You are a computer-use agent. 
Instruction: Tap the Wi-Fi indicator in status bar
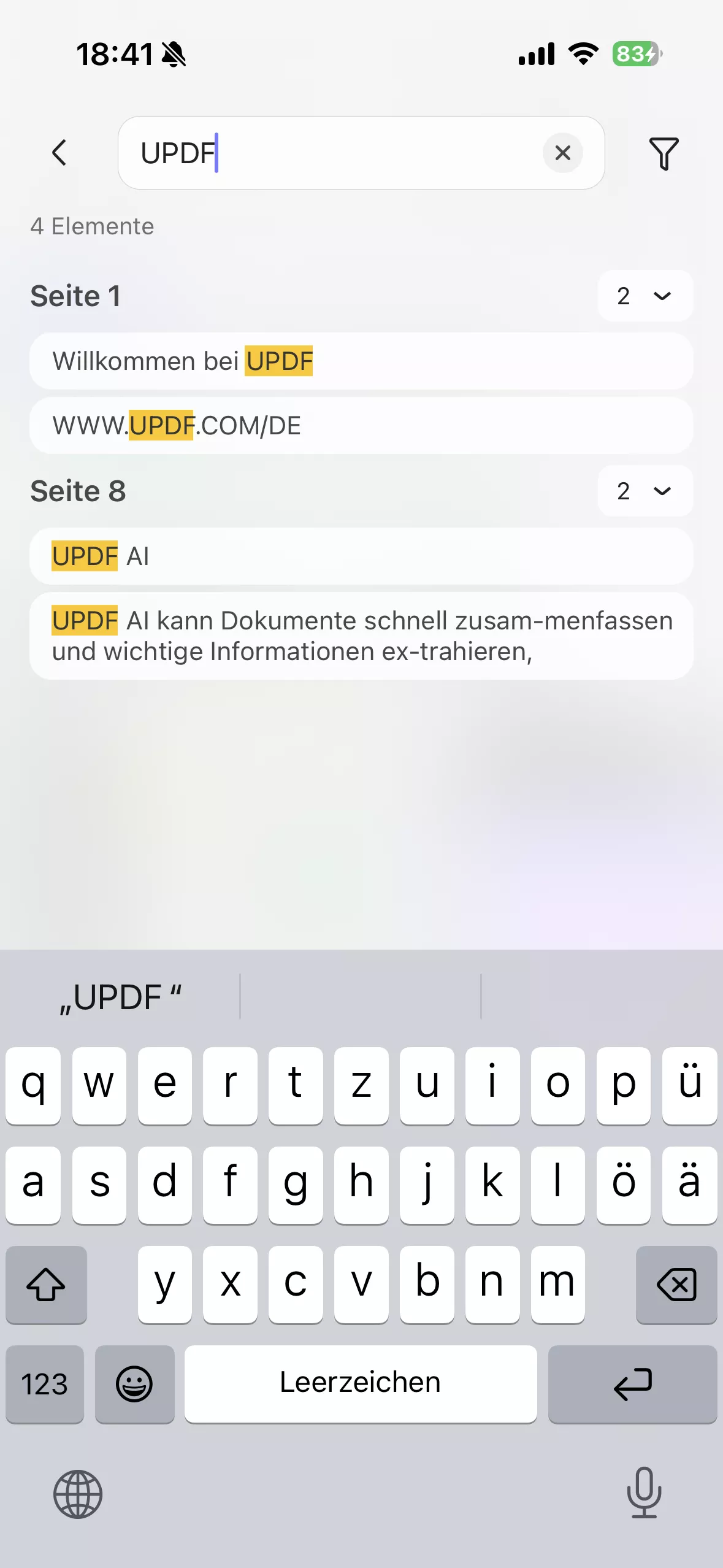(581, 54)
